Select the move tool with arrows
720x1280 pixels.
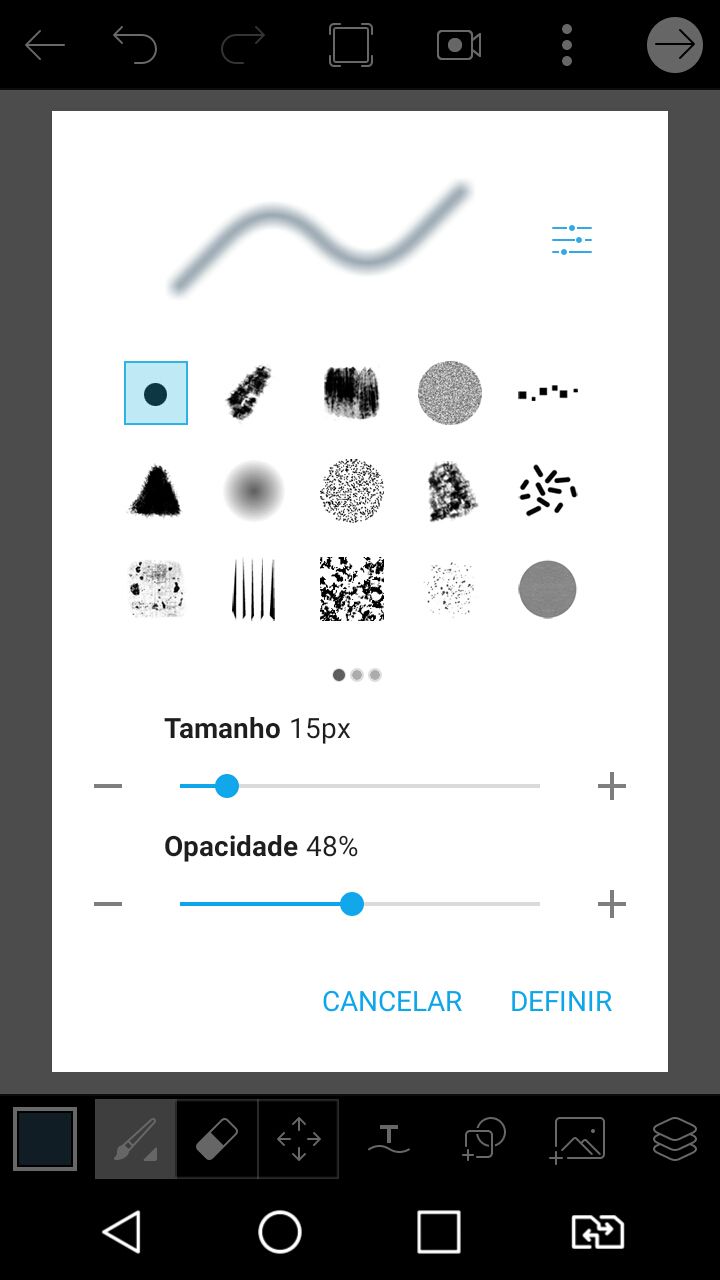(x=298, y=1139)
